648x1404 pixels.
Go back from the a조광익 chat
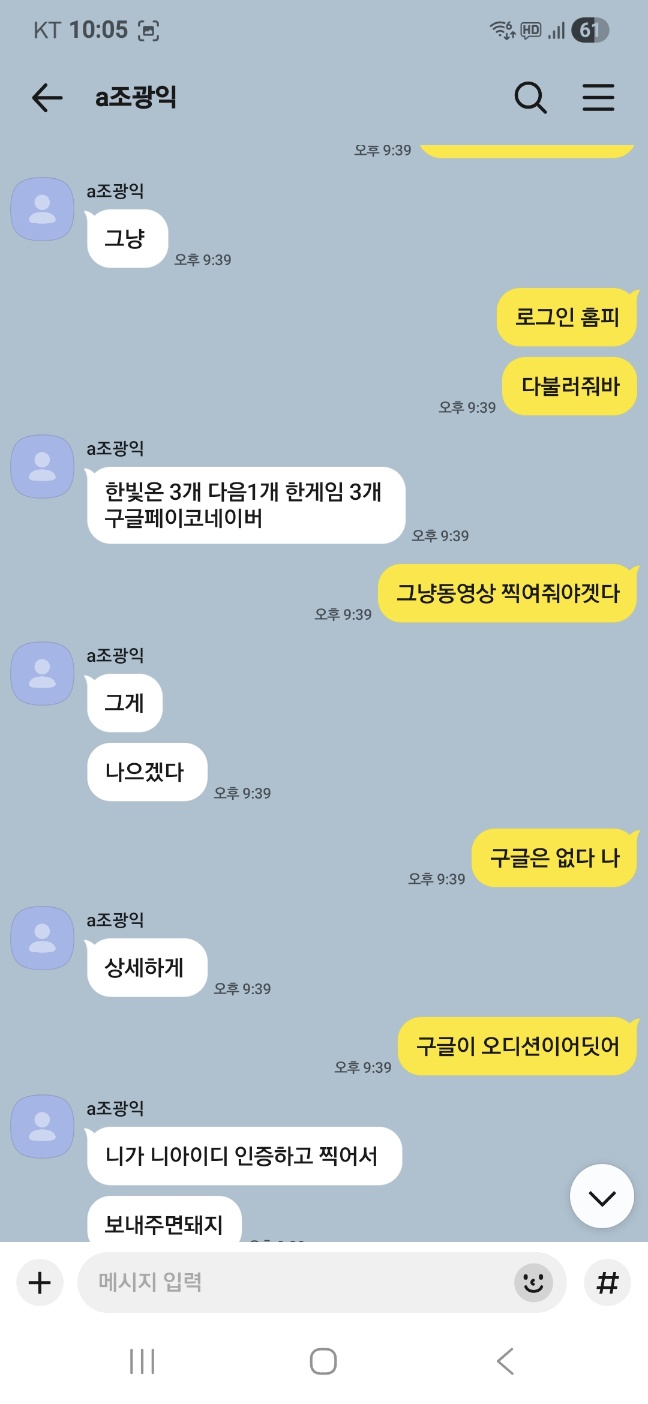pos(46,97)
